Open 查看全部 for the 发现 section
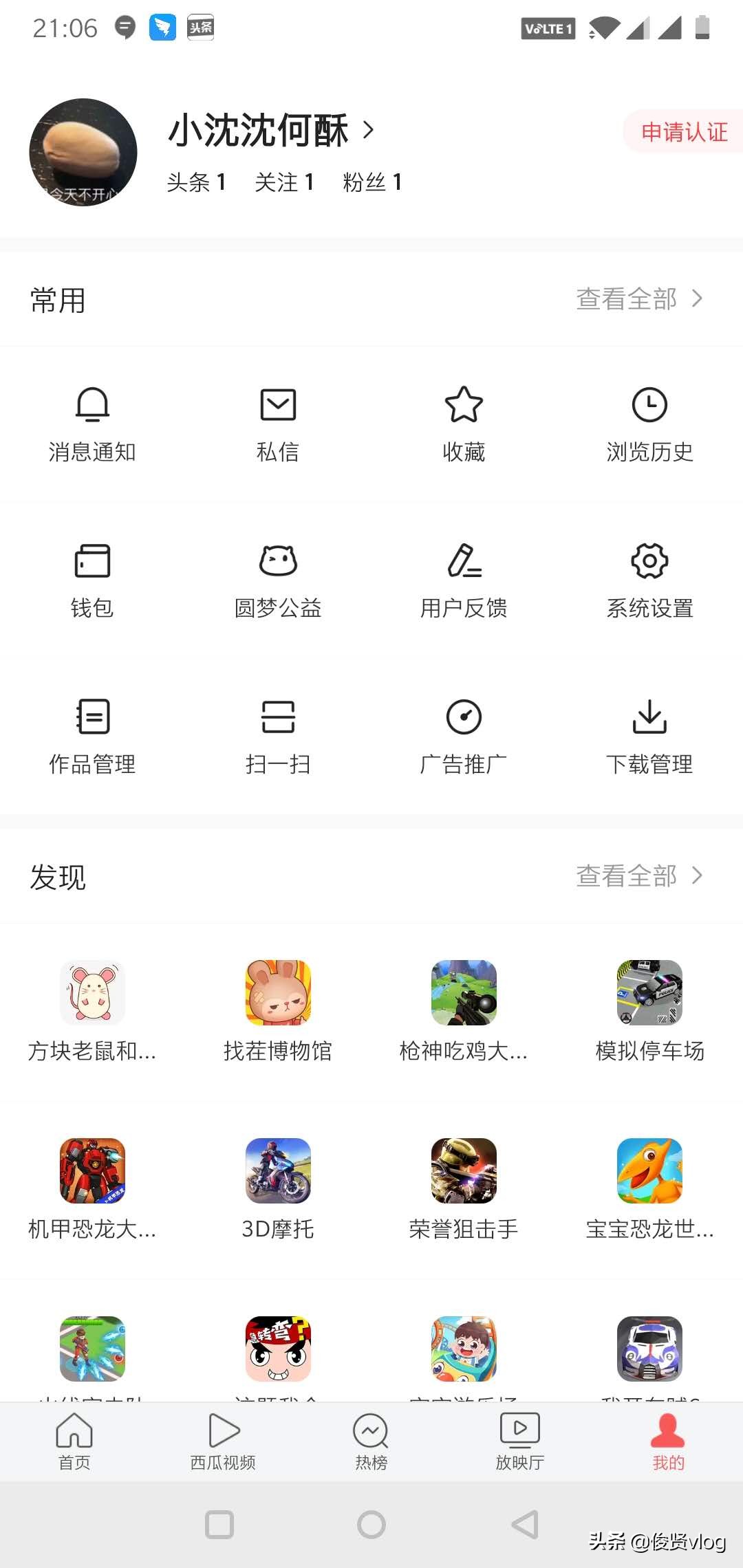Screen dimensions: 743x1568 638,875
